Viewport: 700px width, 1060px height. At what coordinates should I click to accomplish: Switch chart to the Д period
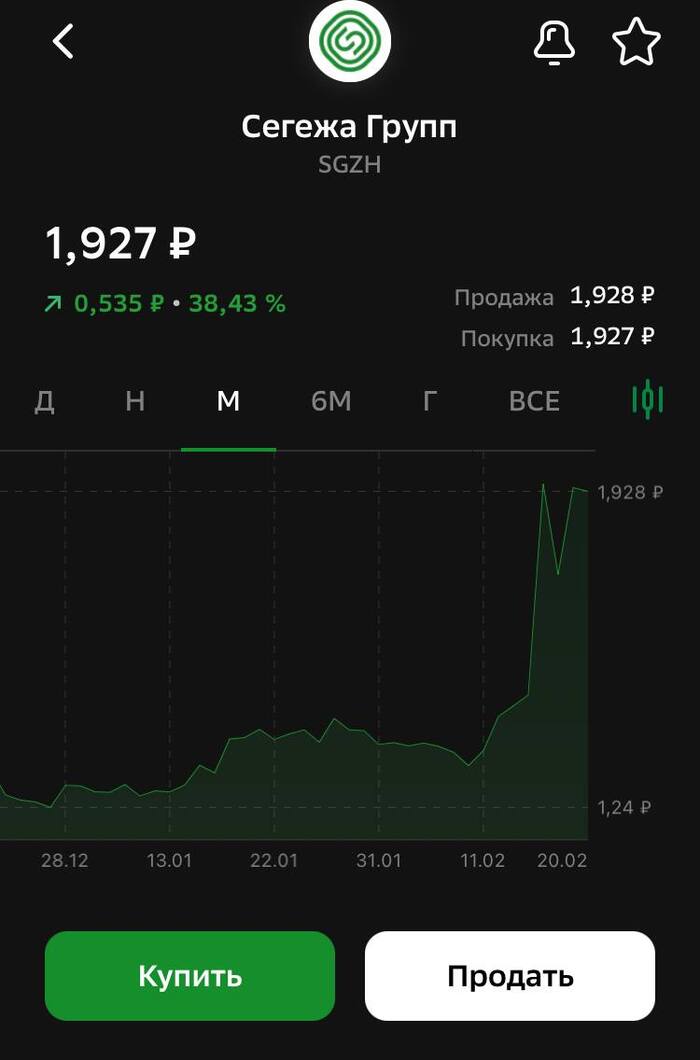point(44,402)
